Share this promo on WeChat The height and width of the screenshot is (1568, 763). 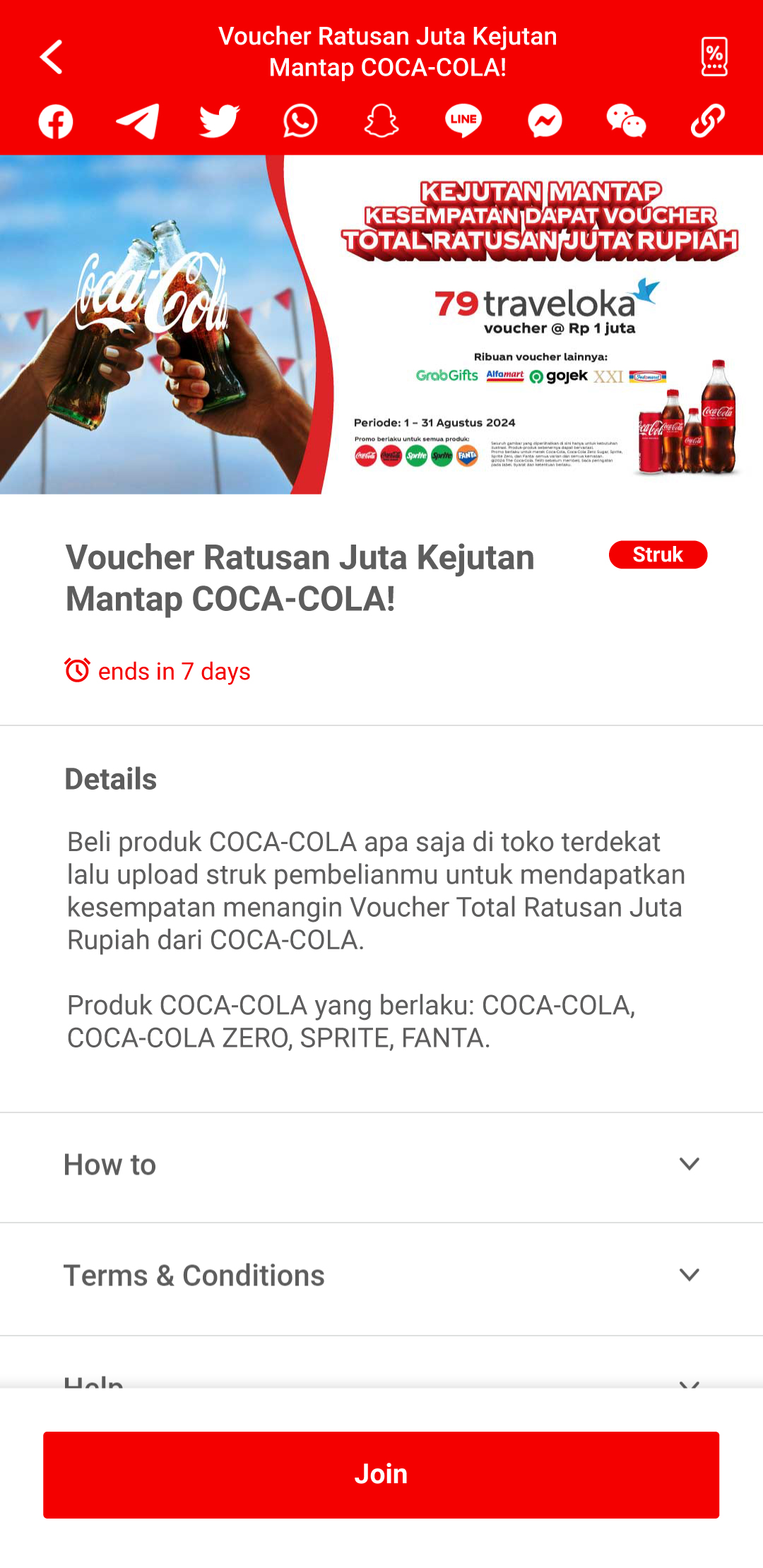tap(626, 121)
